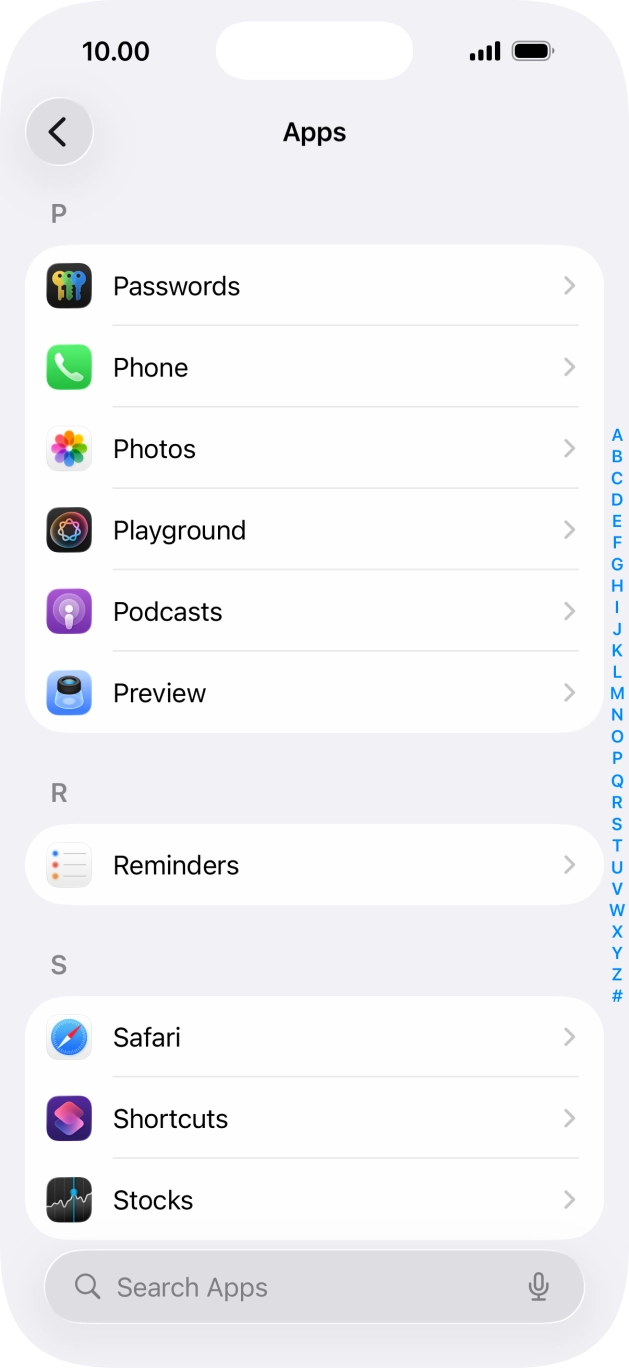The width and height of the screenshot is (629, 1368).
Task: Open Passwords app settings
Action: click(x=314, y=286)
